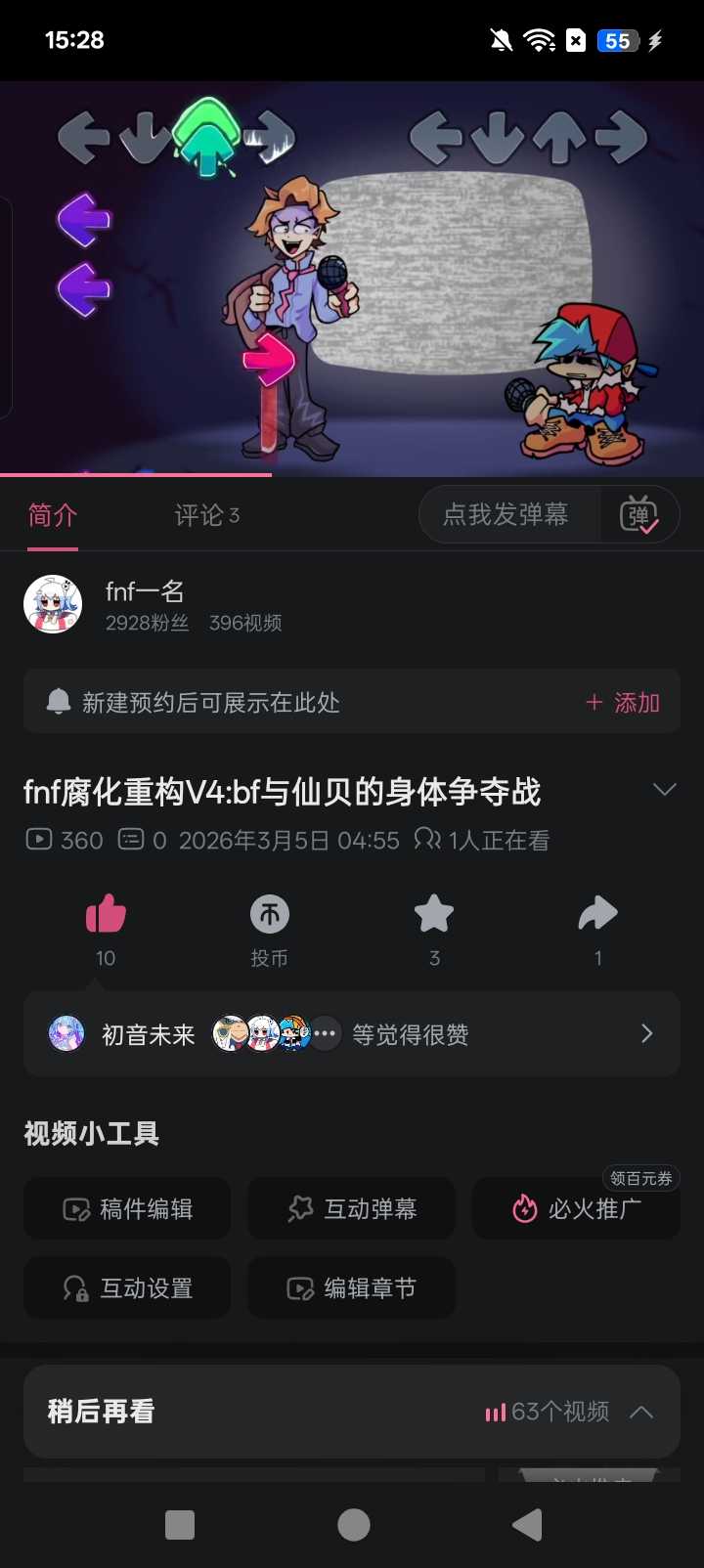Viewport: 704px width, 1568px height.
Task: Go back with the system back button
Action: [x=527, y=1525]
